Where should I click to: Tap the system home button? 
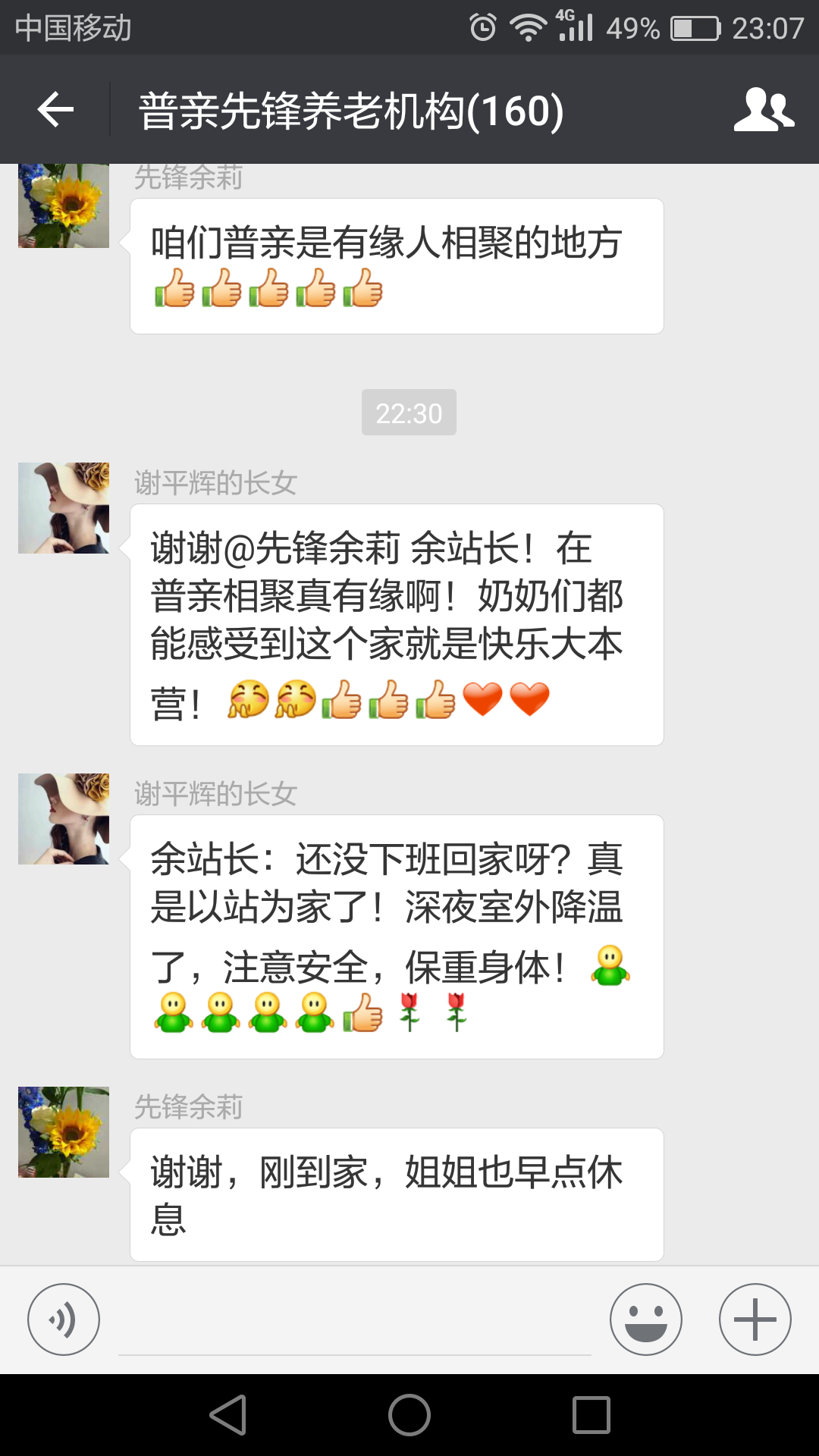409,1415
